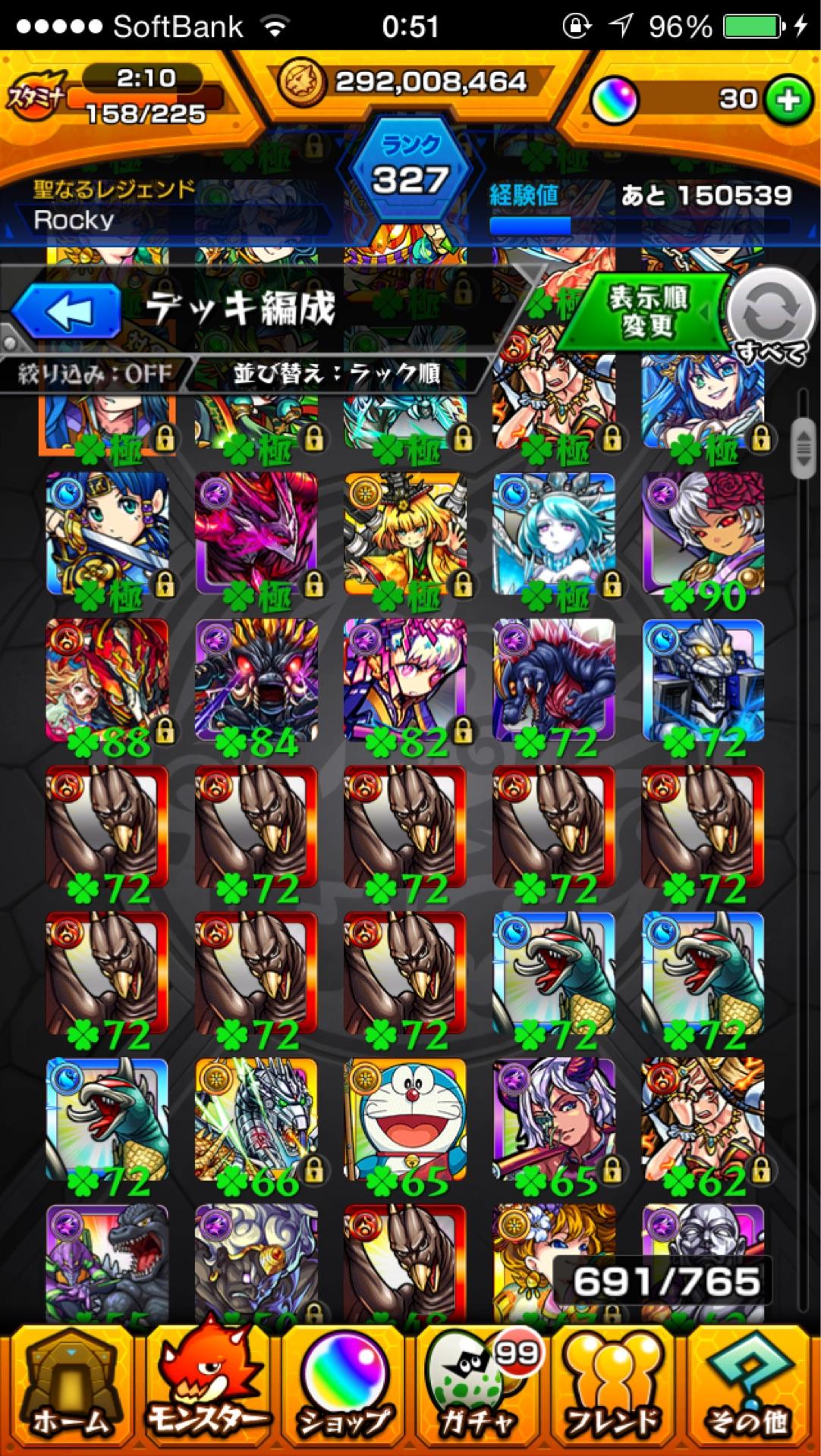The height and width of the screenshot is (1456, 821).
Task: Select the monster with luck 82
Action: tap(405, 681)
